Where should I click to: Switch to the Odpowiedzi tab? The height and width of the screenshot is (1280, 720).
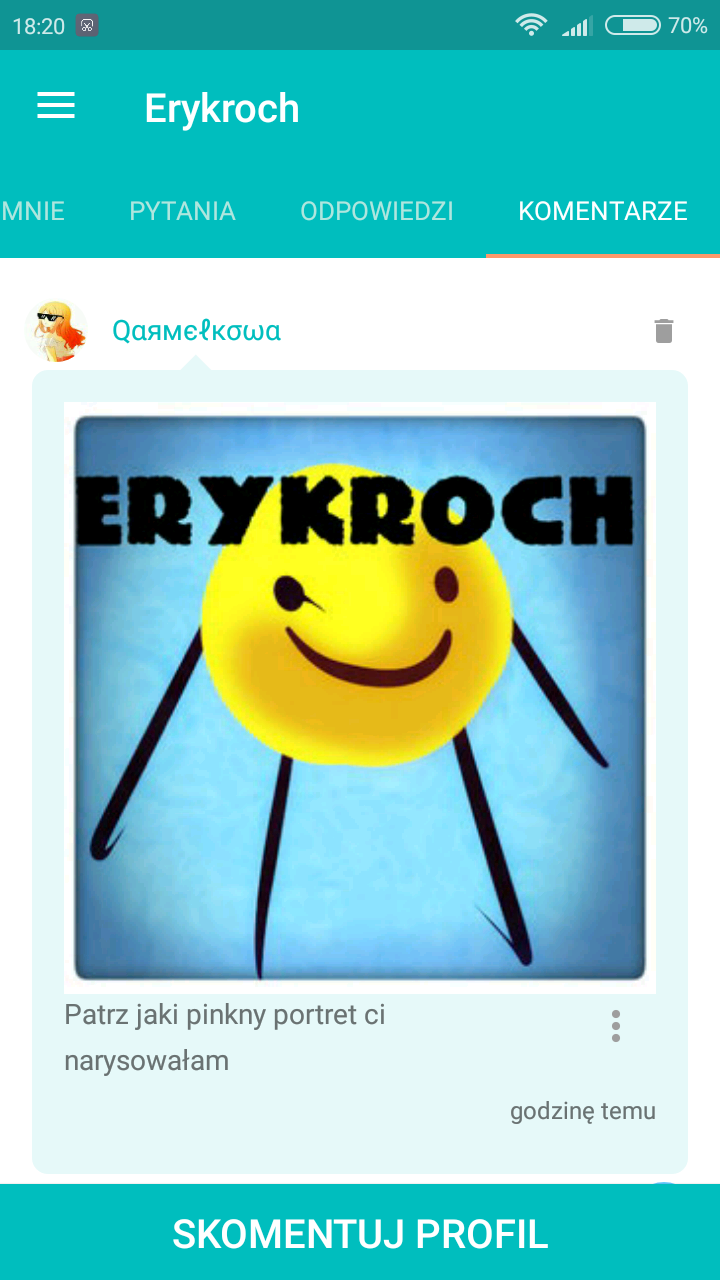377,211
